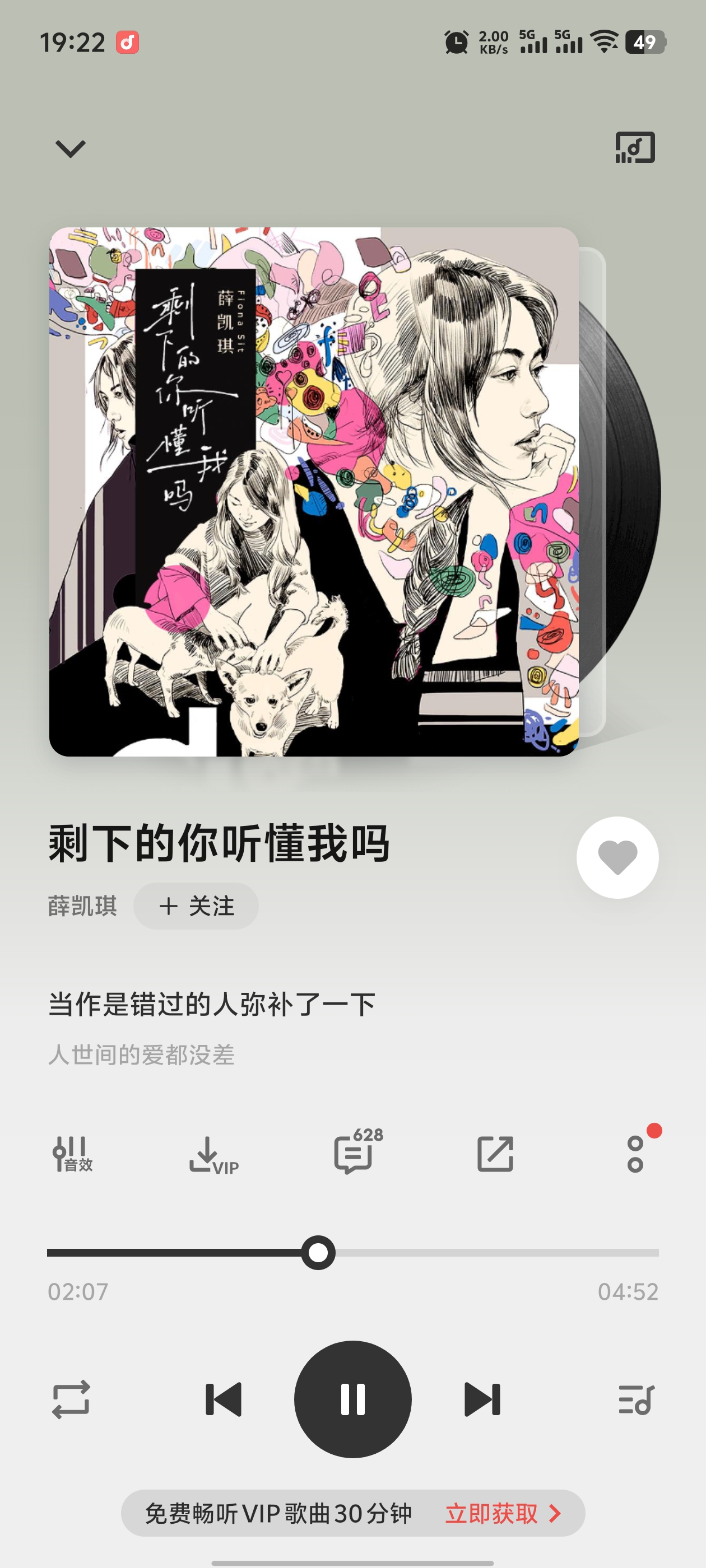
Task: Open the more options menu
Action: coord(635,1154)
